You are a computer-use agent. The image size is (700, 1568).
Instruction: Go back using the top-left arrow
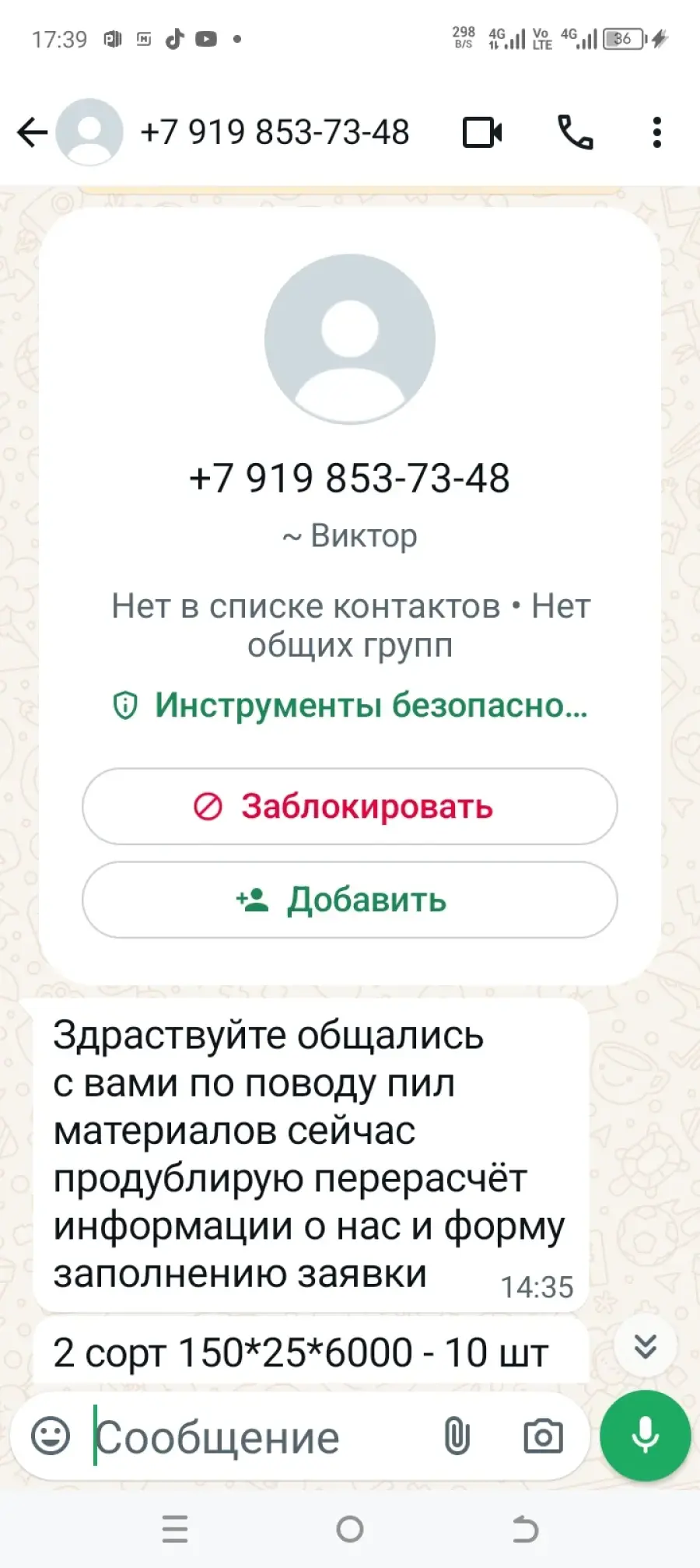pyautogui.click(x=33, y=132)
